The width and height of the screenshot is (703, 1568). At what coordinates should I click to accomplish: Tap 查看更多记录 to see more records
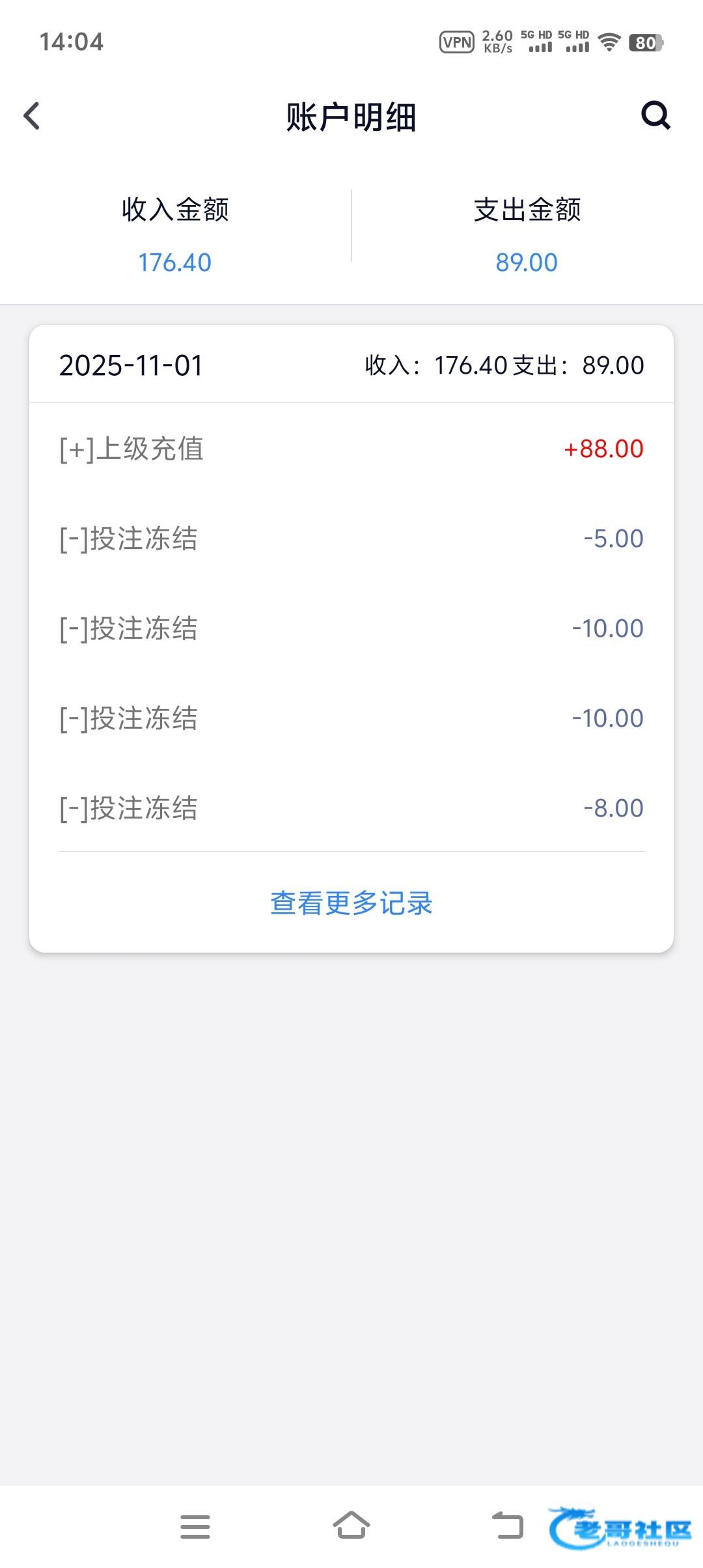click(351, 903)
